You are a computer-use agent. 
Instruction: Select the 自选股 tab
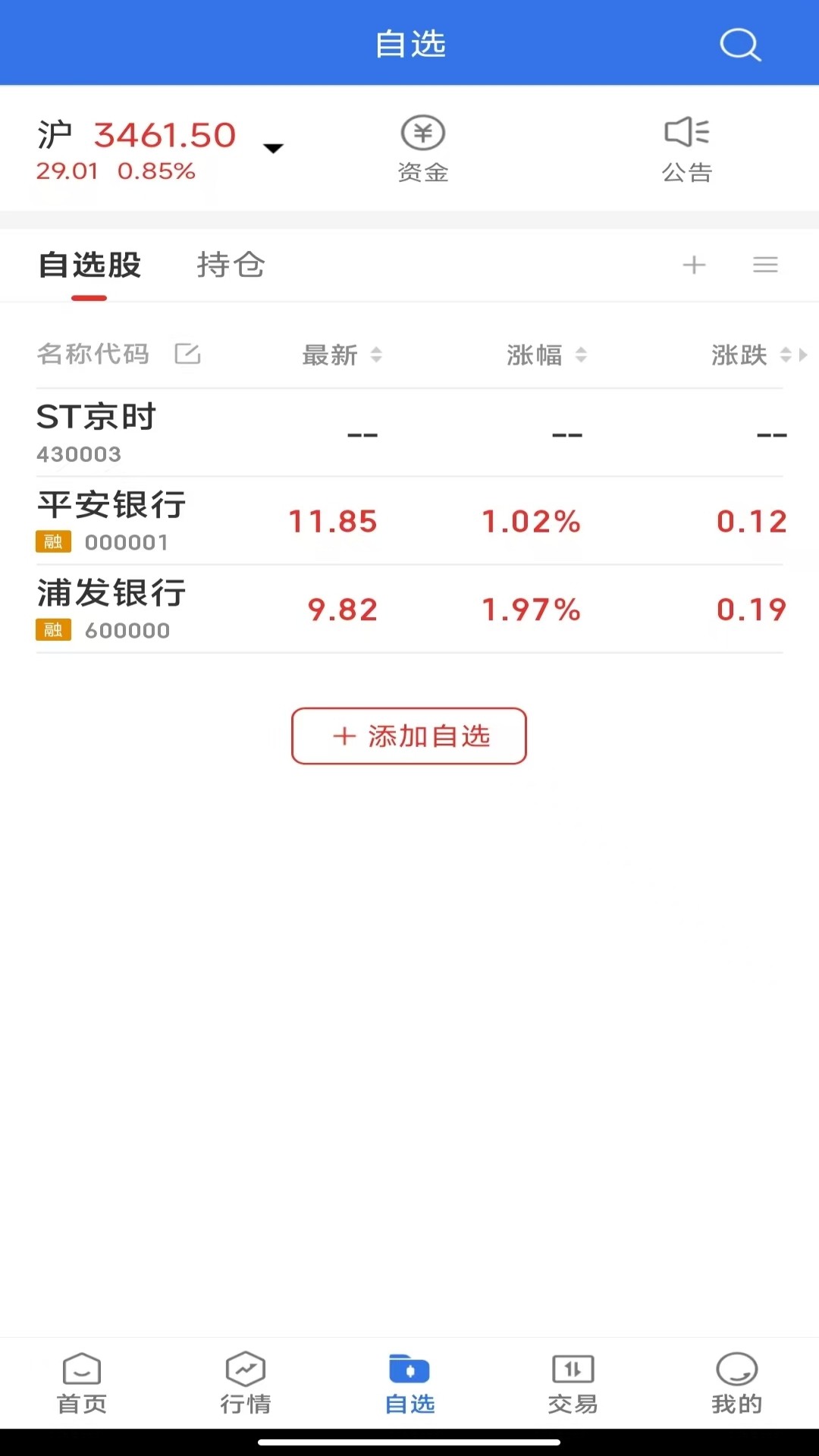coord(90,265)
